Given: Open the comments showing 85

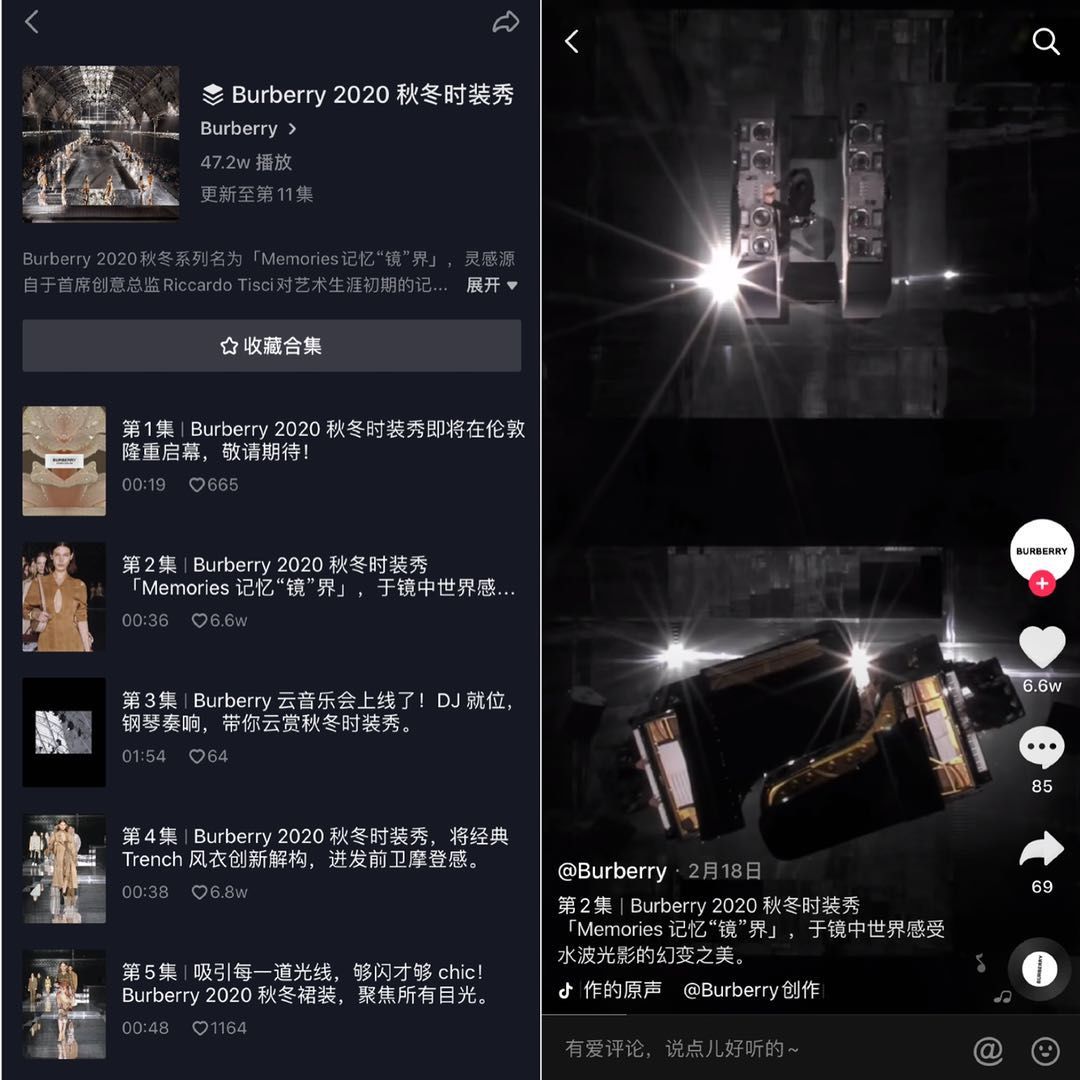Looking at the screenshot, I should (1041, 748).
